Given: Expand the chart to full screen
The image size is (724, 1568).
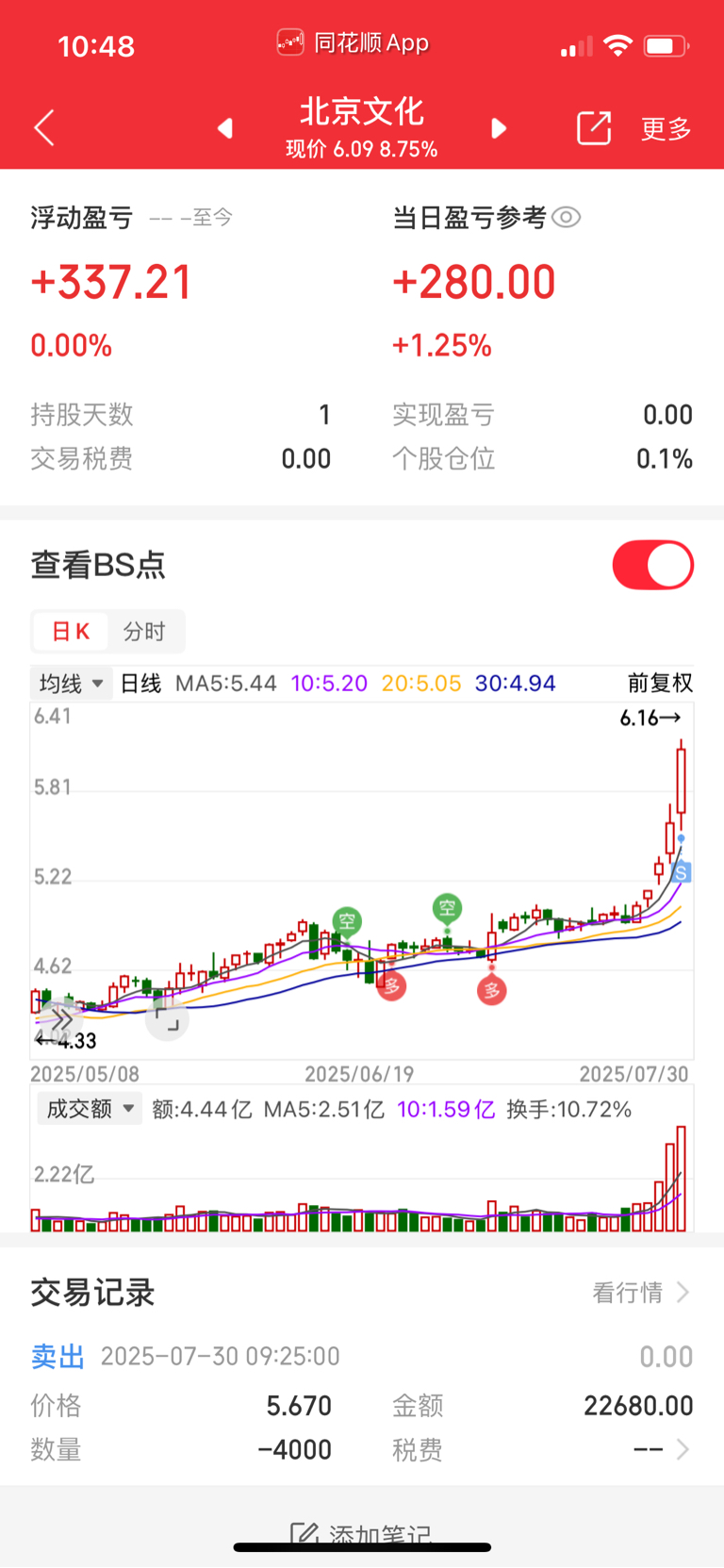Looking at the screenshot, I should (168, 1020).
